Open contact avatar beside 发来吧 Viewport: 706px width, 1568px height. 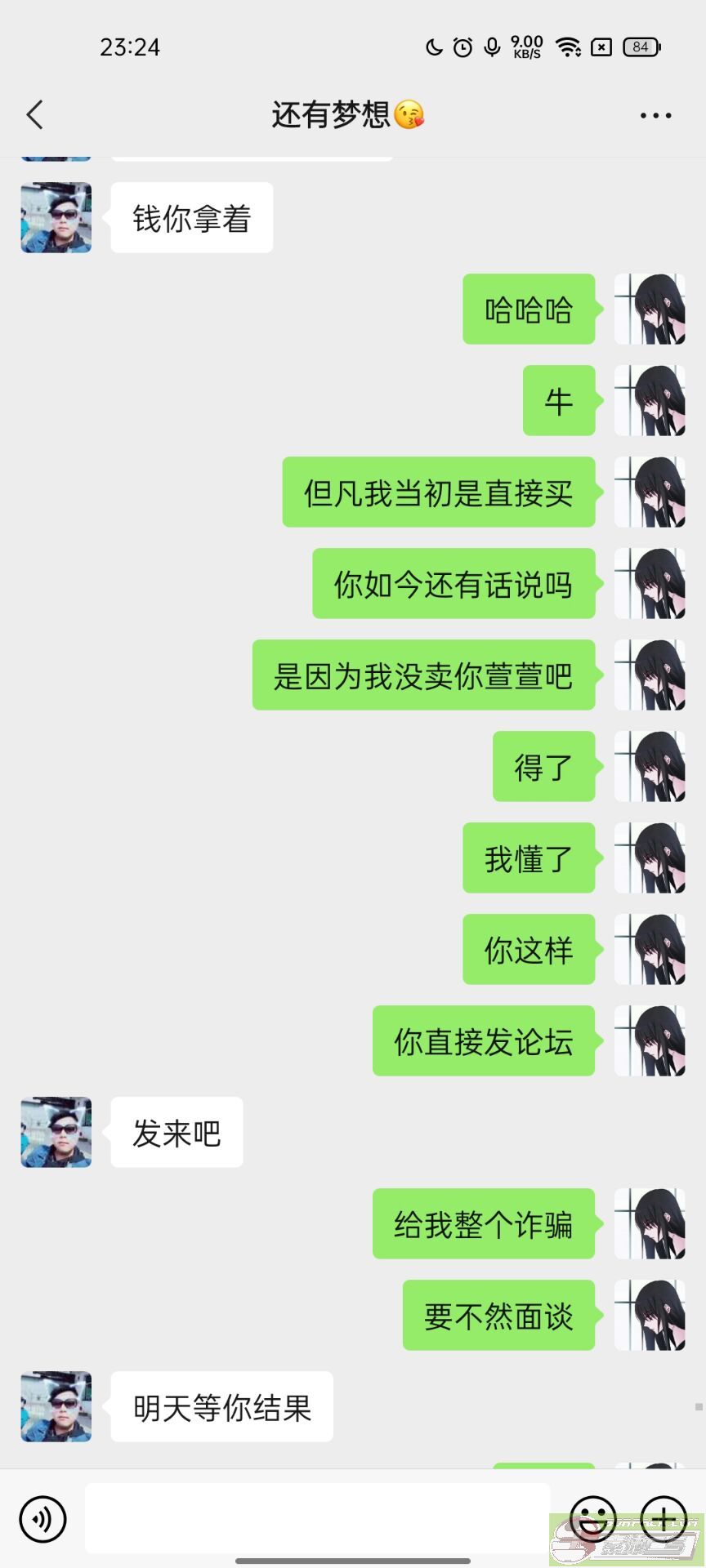point(56,1132)
